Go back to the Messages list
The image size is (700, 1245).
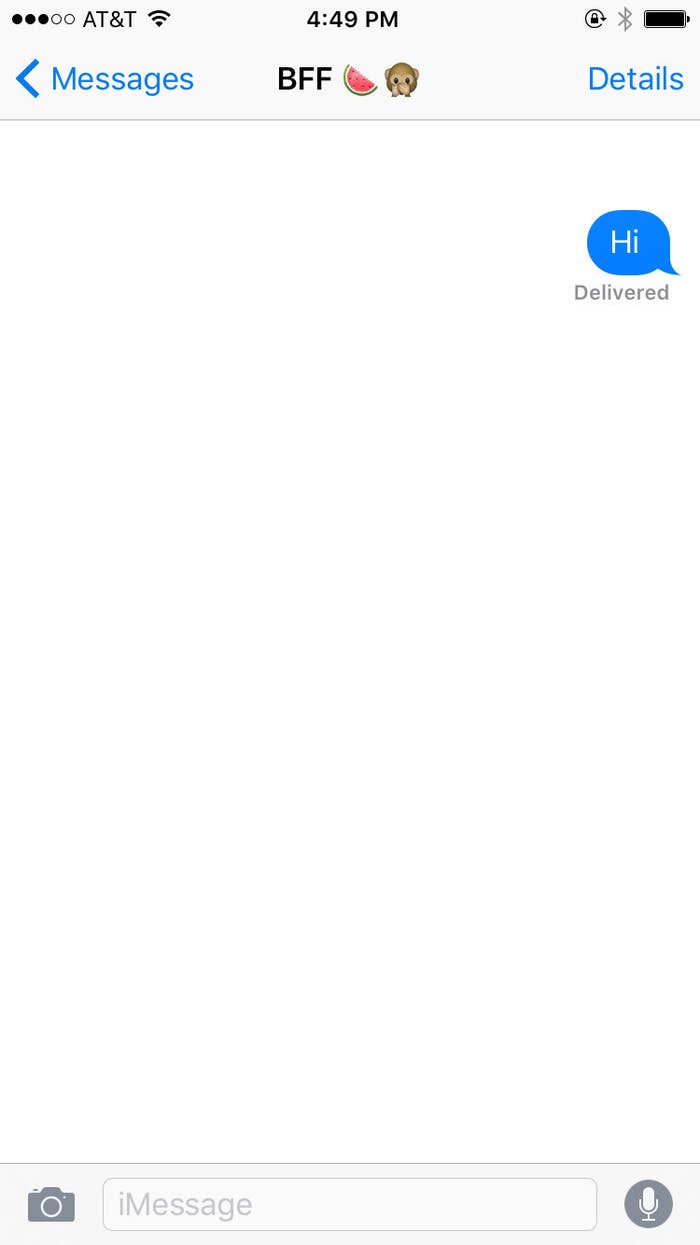click(x=104, y=79)
